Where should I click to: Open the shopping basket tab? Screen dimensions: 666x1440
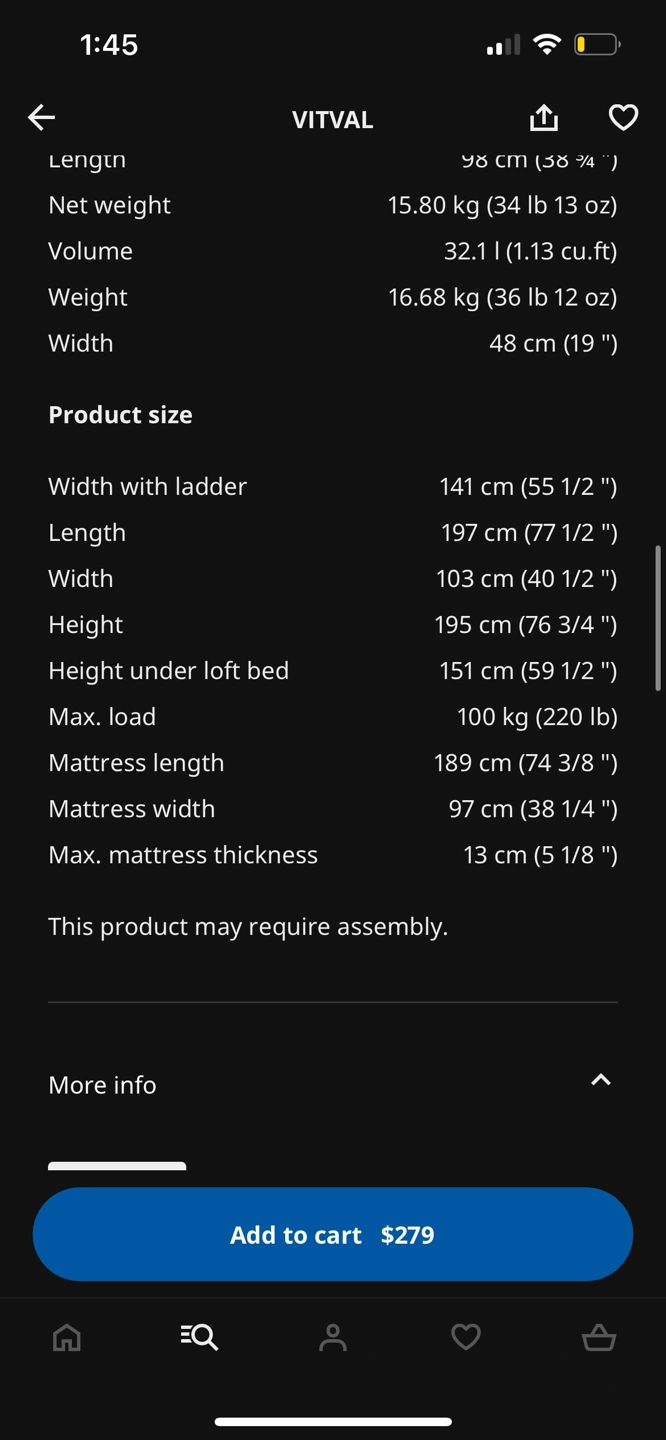coord(599,1337)
